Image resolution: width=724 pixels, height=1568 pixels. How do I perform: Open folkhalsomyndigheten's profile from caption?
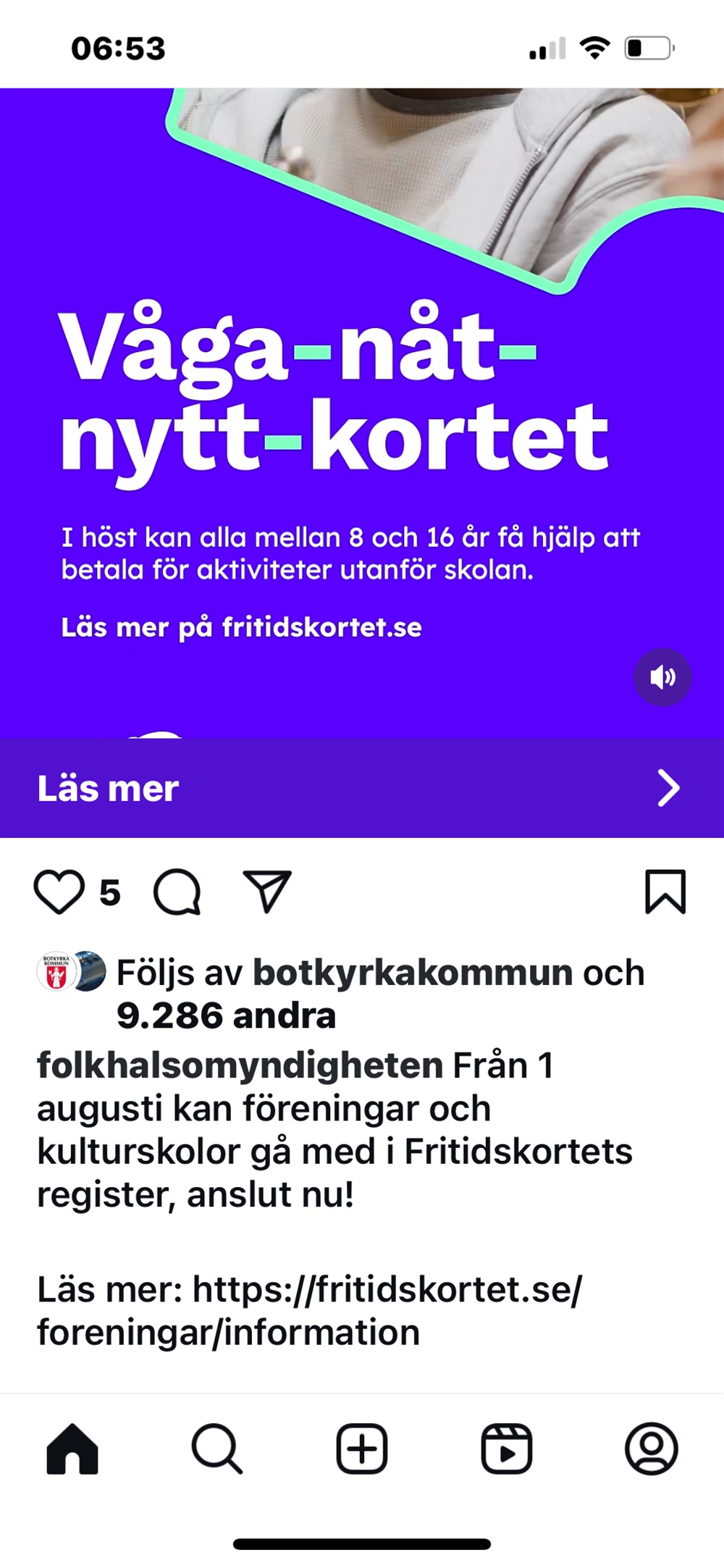[x=240, y=1065]
